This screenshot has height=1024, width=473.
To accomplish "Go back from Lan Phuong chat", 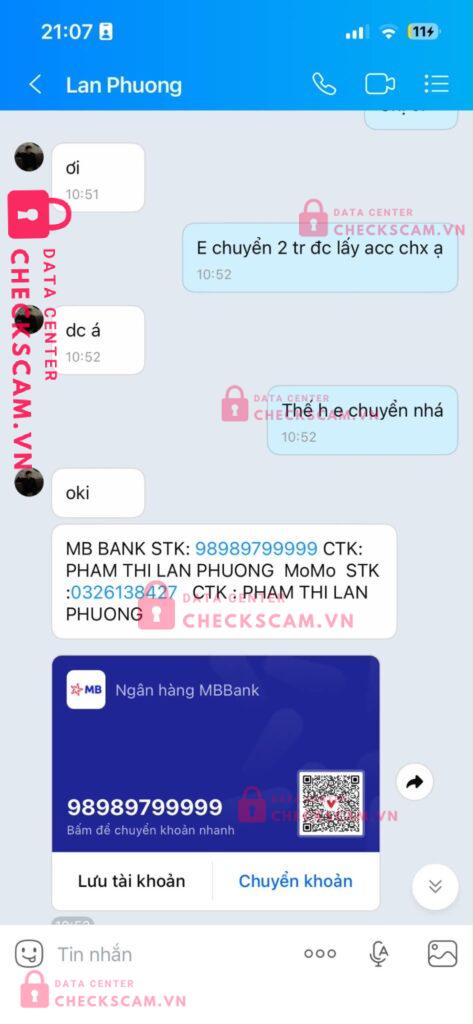I will click(35, 84).
